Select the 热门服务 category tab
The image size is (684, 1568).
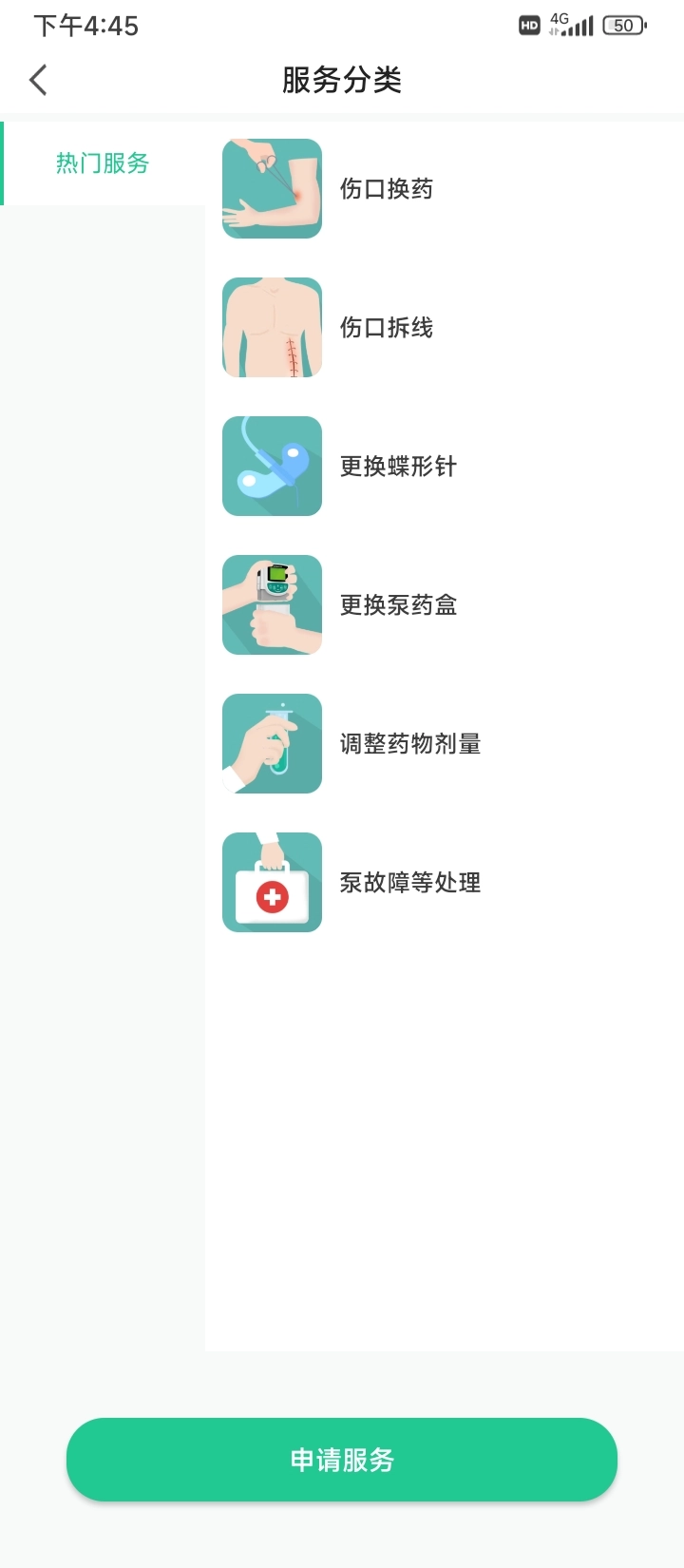click(x=102, y=163)
